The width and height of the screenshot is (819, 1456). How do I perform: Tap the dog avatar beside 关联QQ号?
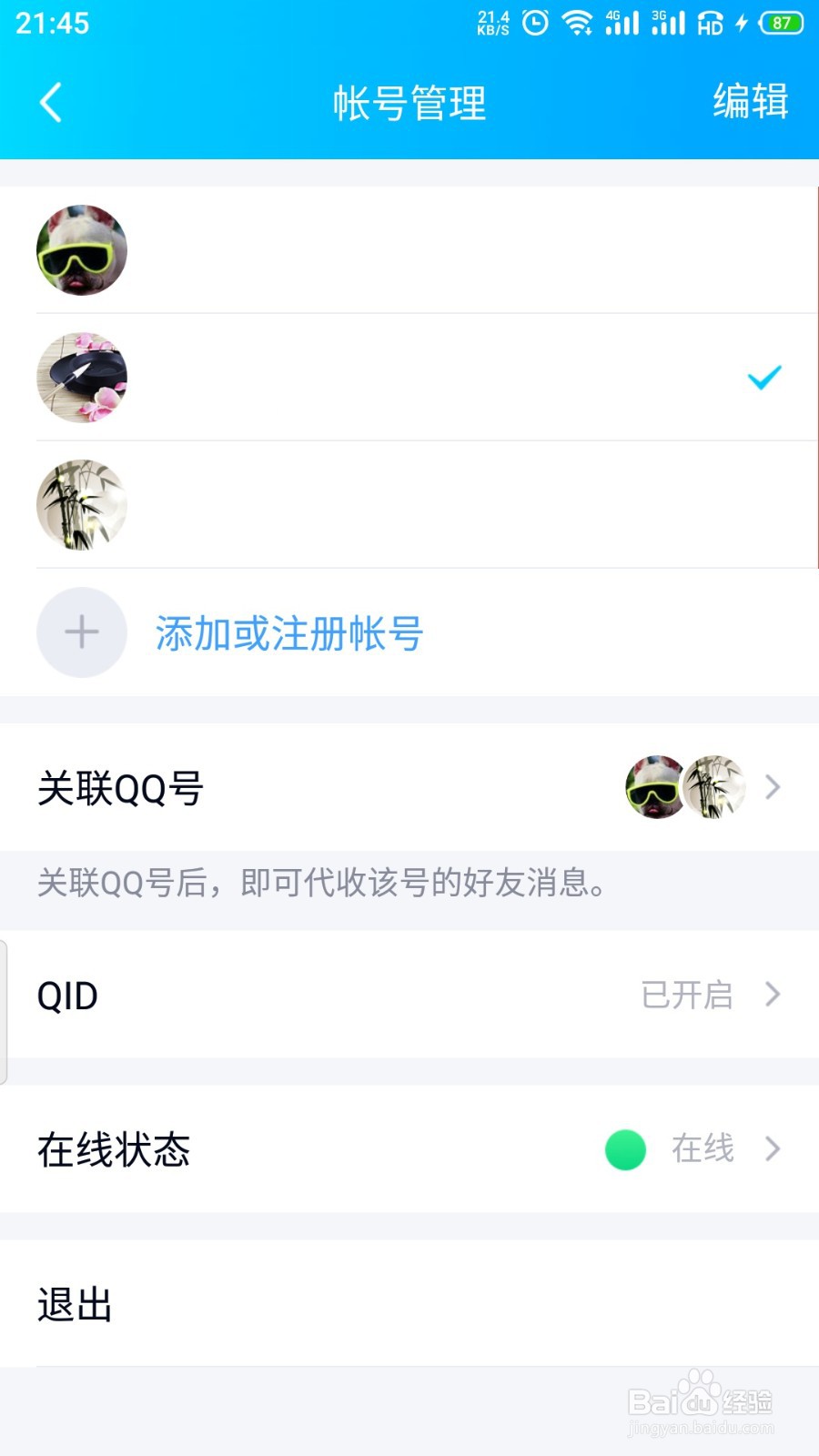pos(652,787)
